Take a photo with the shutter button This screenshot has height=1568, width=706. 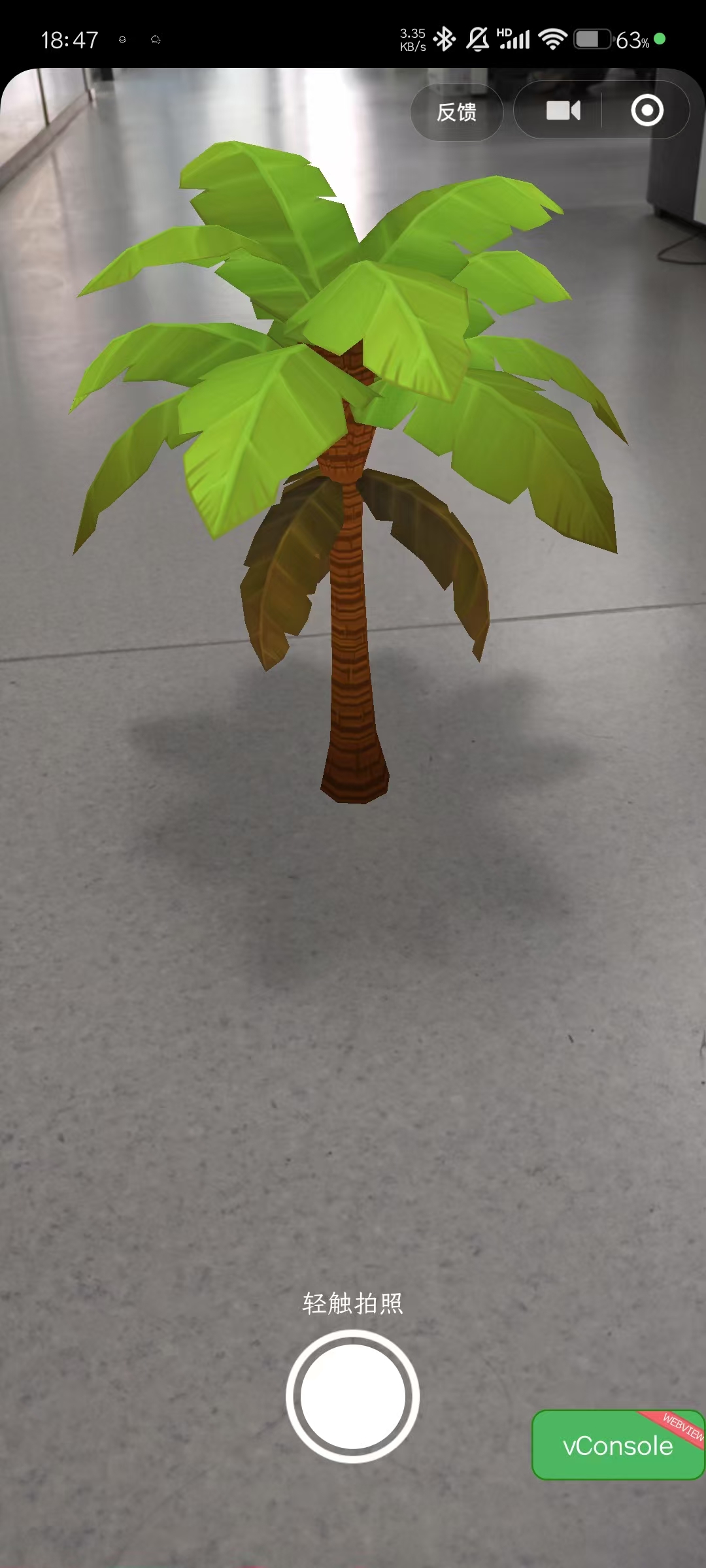point(352,1396)
